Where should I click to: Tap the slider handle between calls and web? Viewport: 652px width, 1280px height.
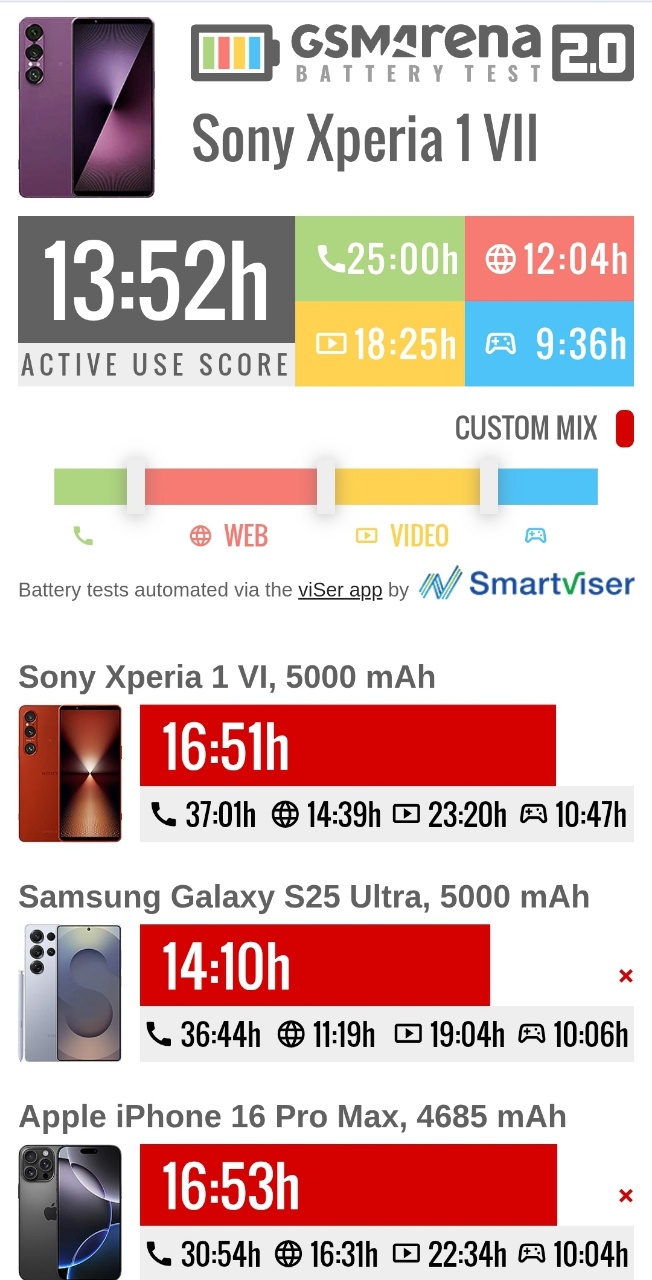pyautogui.click(x=136, y=487)
